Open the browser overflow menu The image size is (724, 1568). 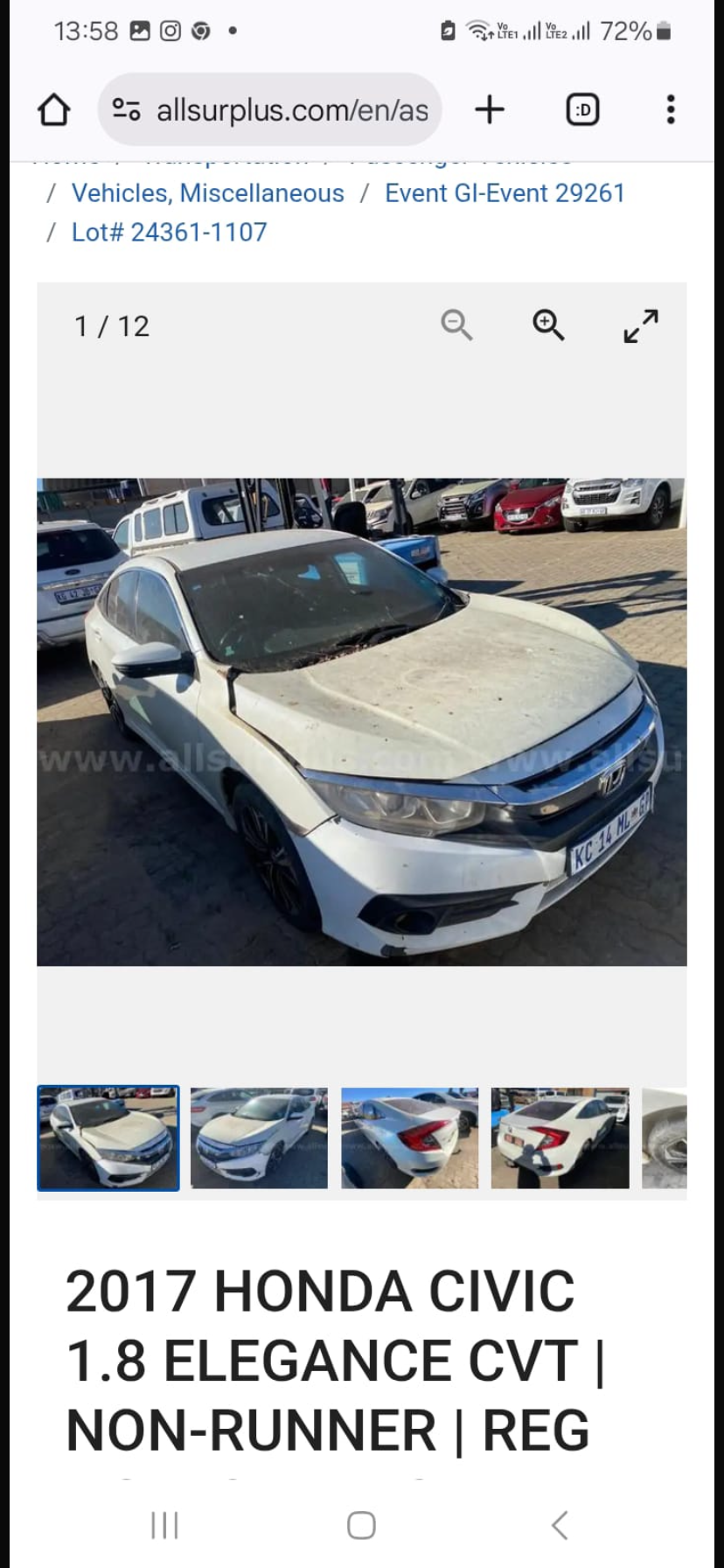pyautogui.click(x=670, y=109)
